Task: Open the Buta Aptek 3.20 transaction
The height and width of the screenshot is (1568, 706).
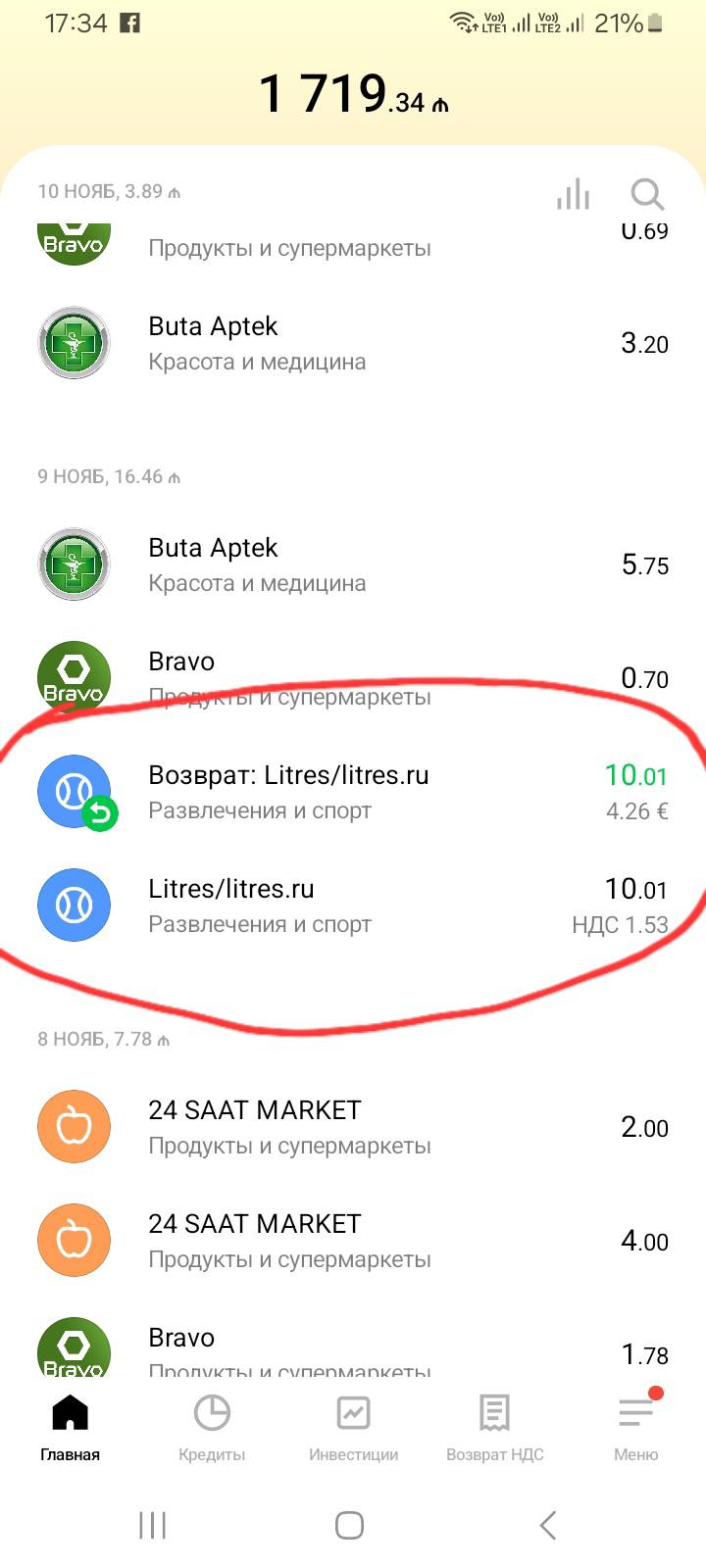Action: pos(353,343)
